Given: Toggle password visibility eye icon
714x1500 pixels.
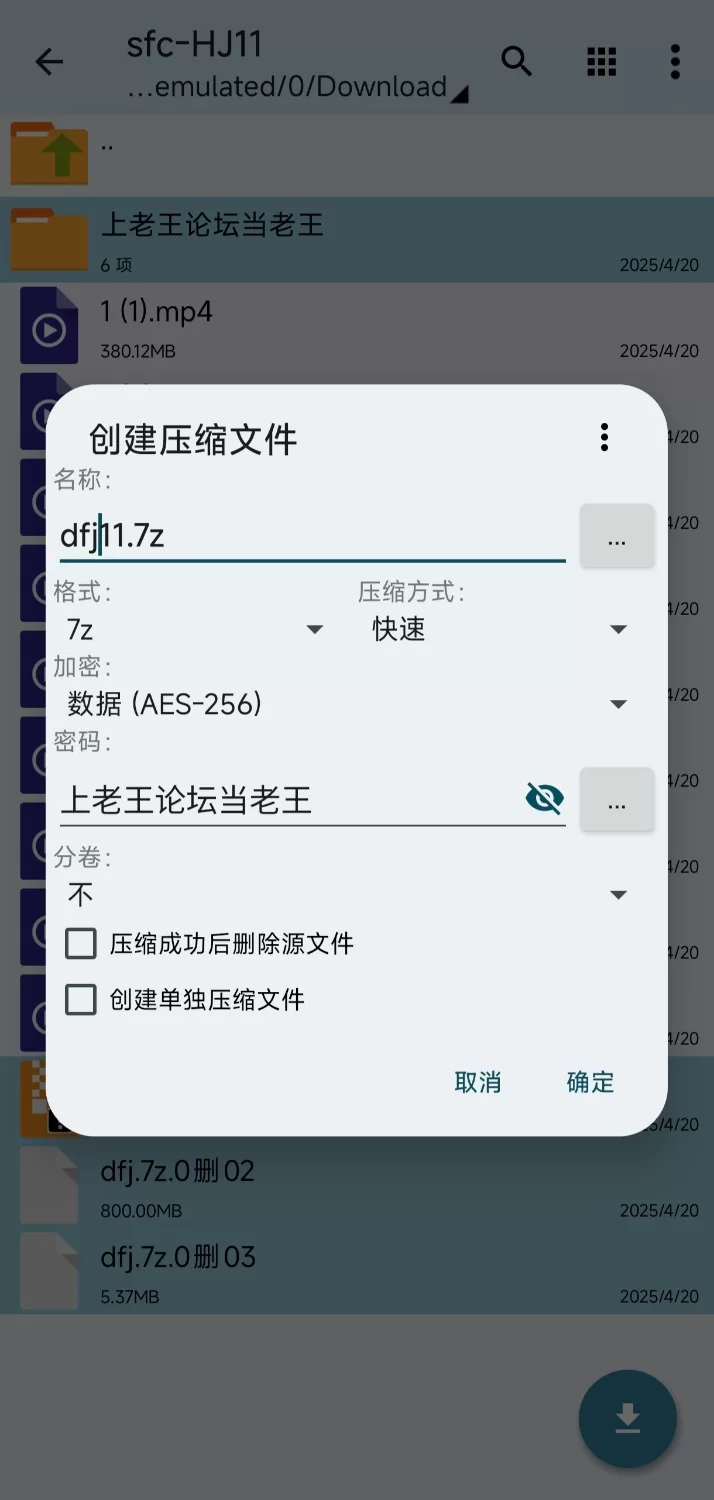Looking at the screenshot, I should point(544,798).
